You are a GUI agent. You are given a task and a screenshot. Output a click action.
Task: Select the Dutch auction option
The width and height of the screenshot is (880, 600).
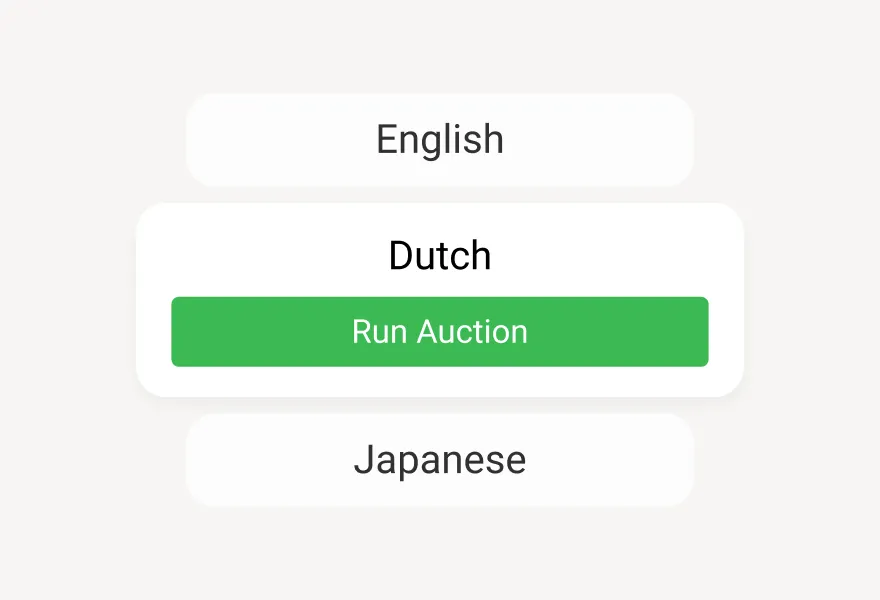tap(440, 256)
